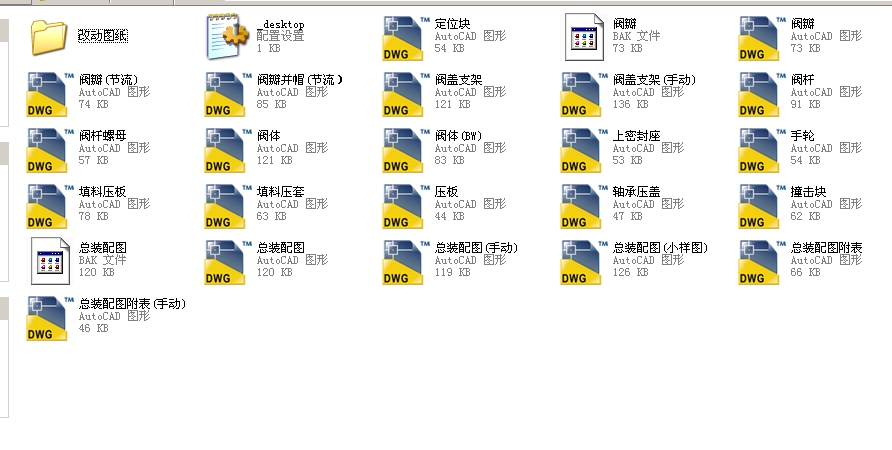The width and height of the screenshot is (892, 450).
Task: Open the 轴承压盖 drawing
Action: [x=582, y=206]
